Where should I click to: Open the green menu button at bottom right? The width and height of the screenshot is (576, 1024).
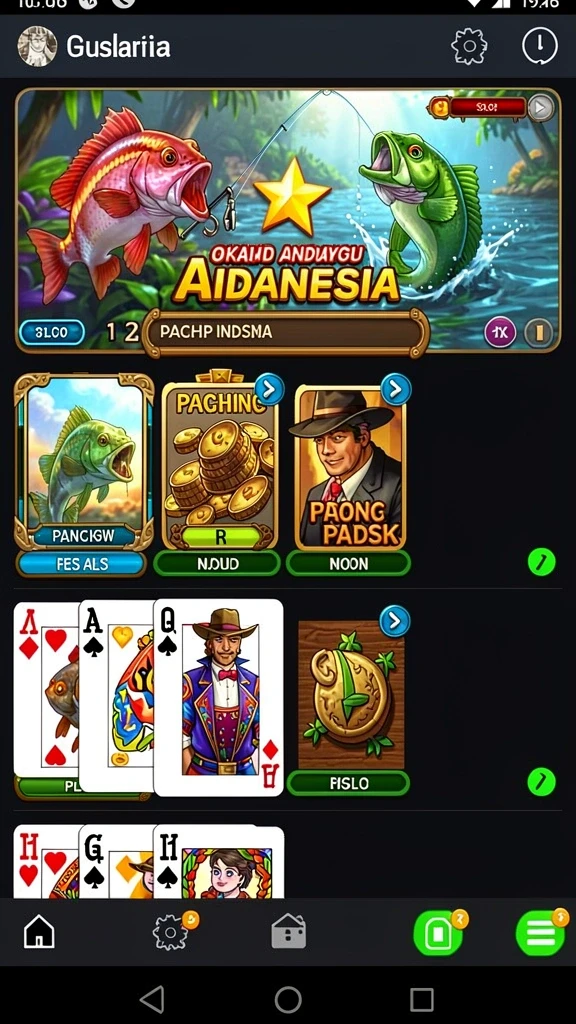click(539, 933)
